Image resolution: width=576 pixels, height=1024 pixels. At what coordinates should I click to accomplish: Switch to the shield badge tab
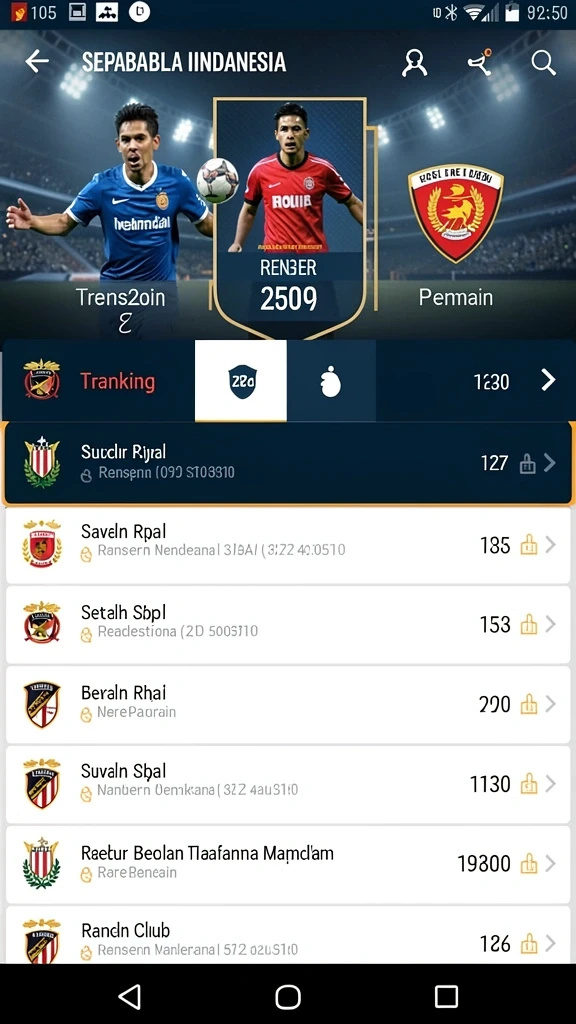(241, 381)
